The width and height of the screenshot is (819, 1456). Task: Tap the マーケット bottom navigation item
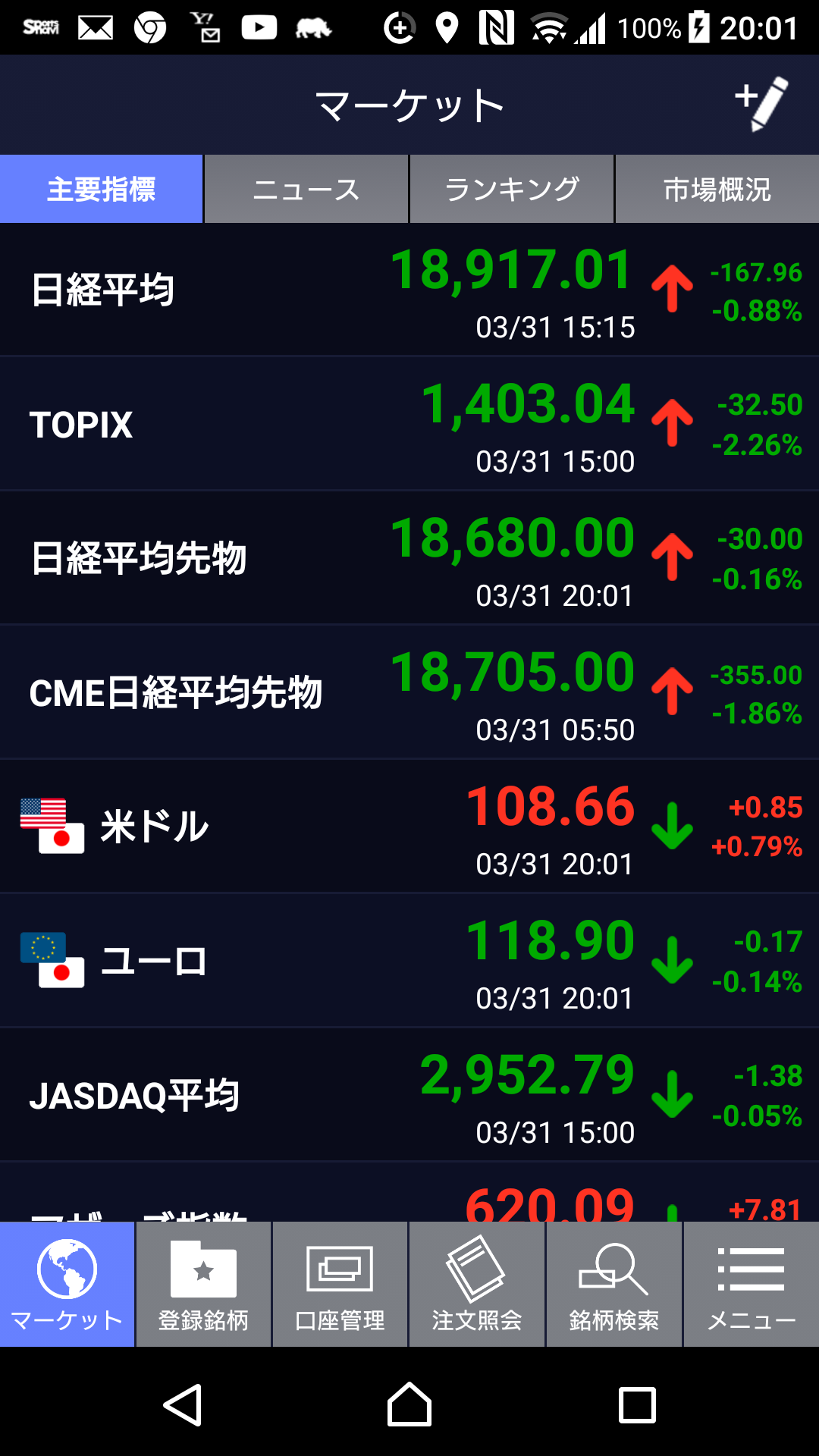point(67,1285)
